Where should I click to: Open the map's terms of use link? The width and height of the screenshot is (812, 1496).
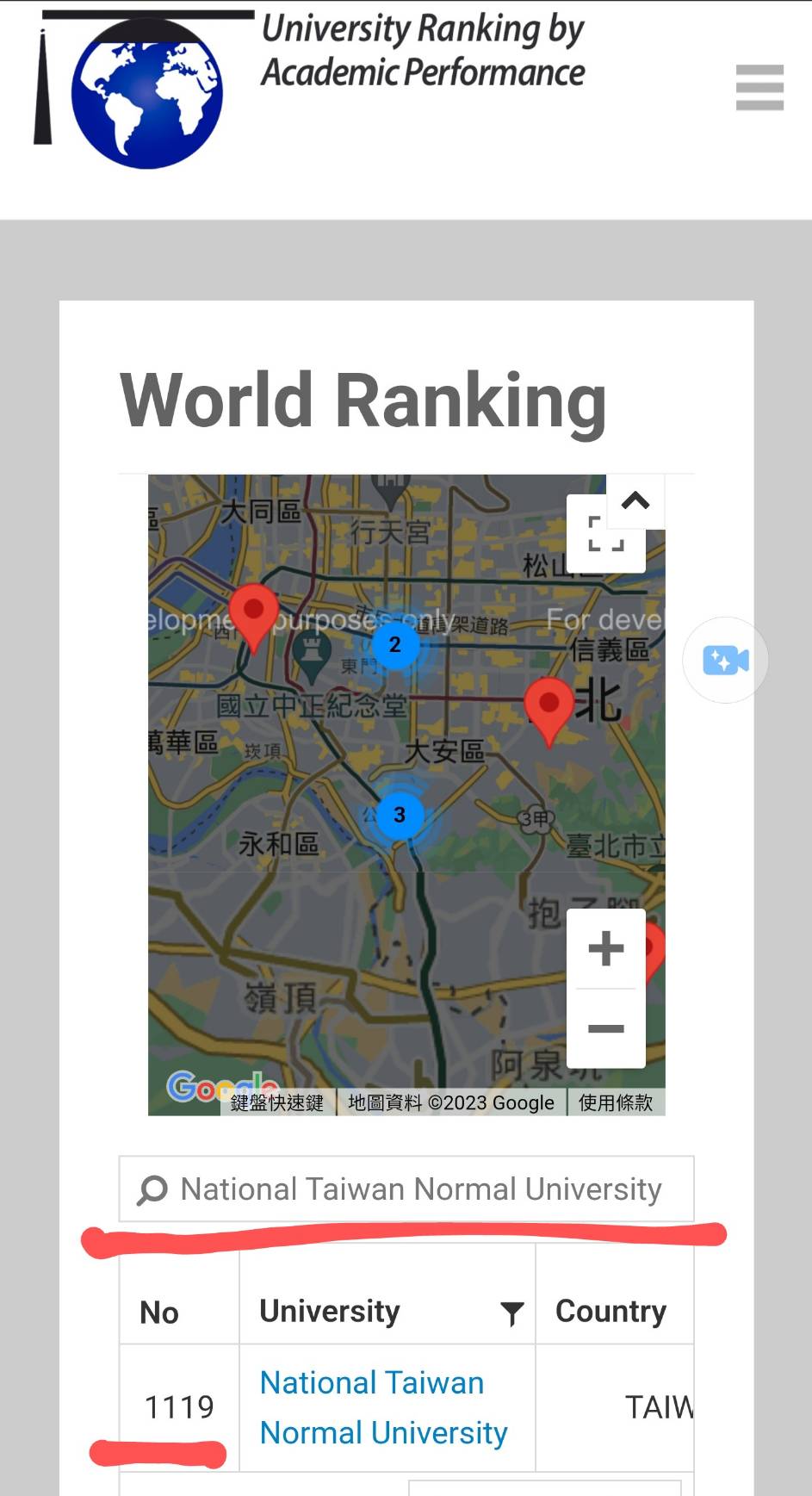point(615,1102)
